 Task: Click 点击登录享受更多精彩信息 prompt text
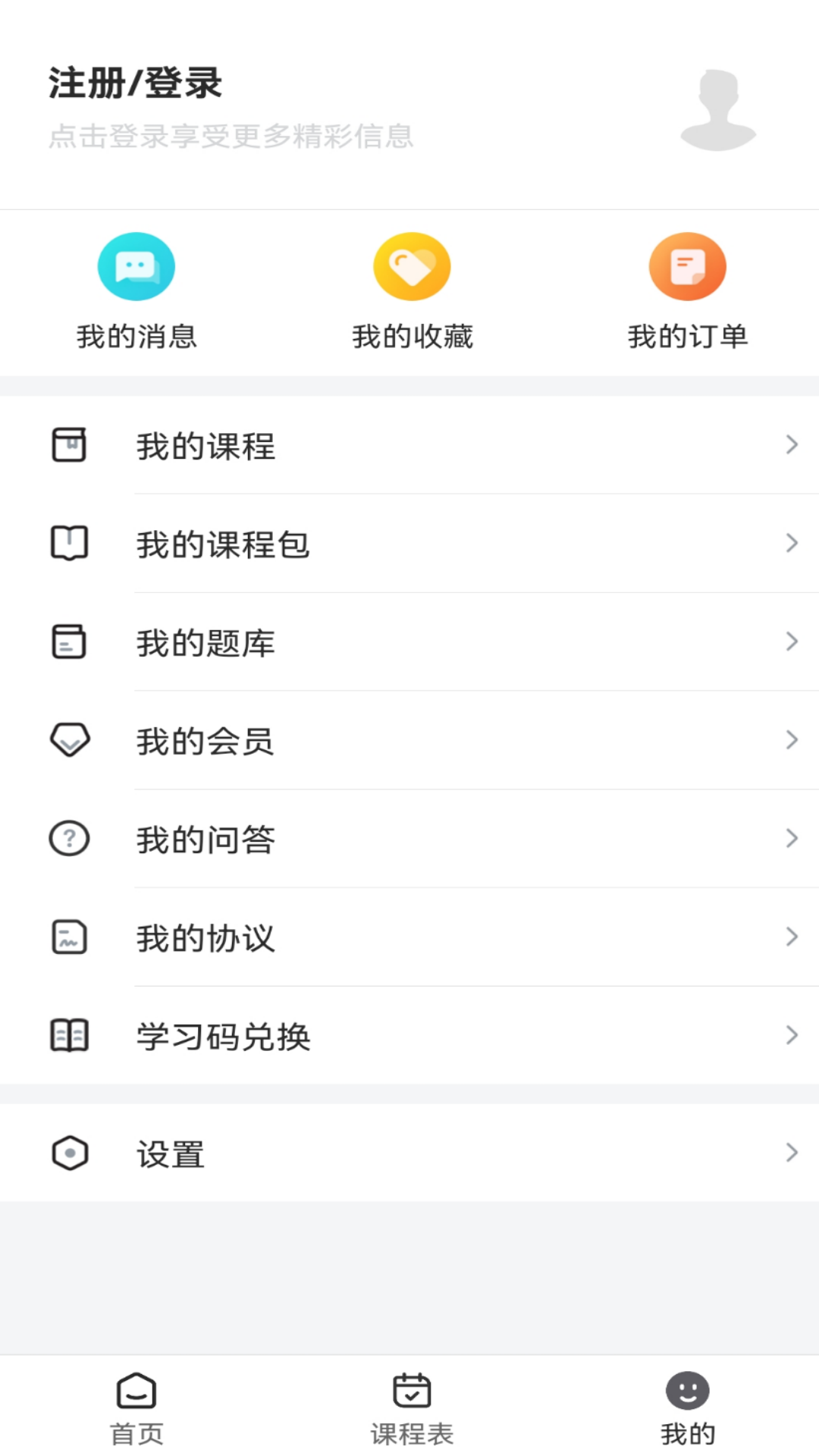(x=231, y=138)
